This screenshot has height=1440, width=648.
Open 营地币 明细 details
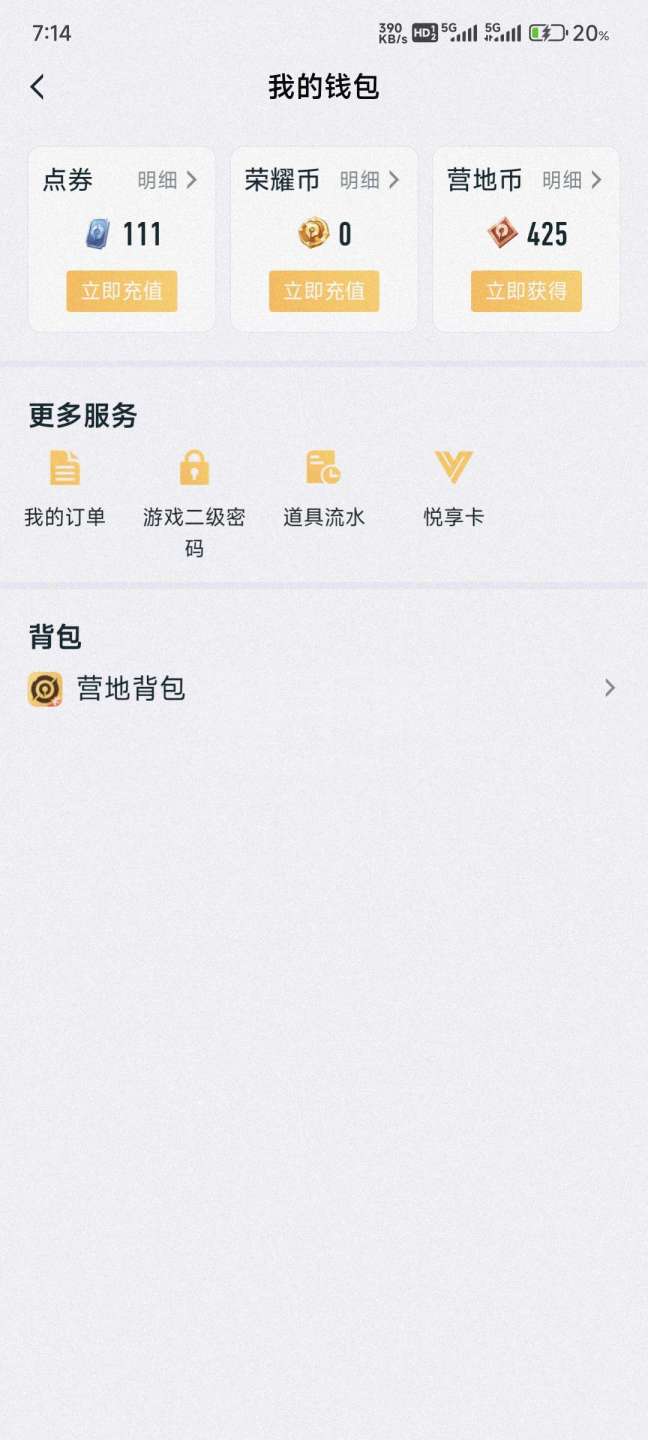point(573,180)
